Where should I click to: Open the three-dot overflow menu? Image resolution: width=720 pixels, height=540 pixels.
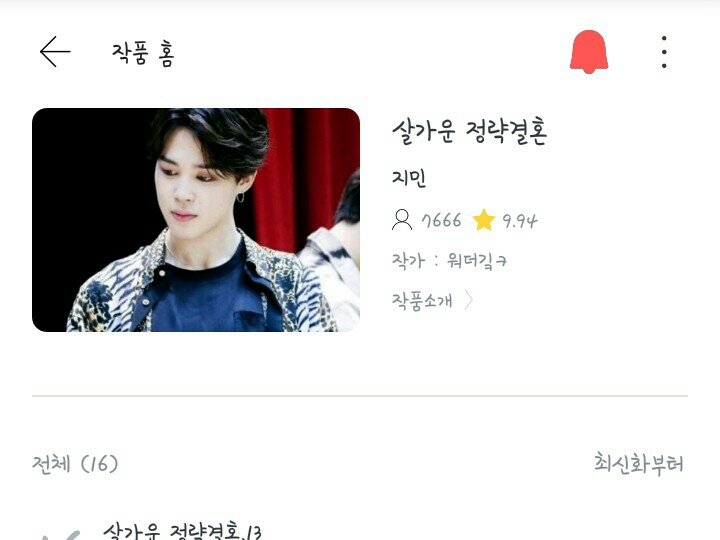[x=664, y=52]
